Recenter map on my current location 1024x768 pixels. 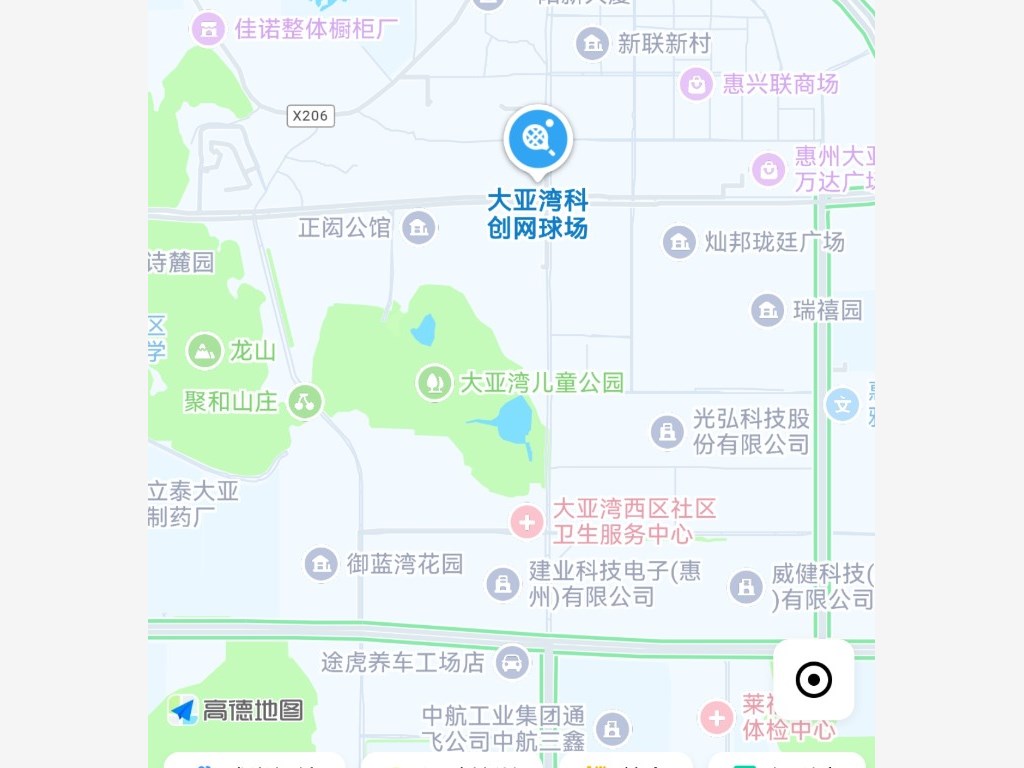tap(813, 680)
